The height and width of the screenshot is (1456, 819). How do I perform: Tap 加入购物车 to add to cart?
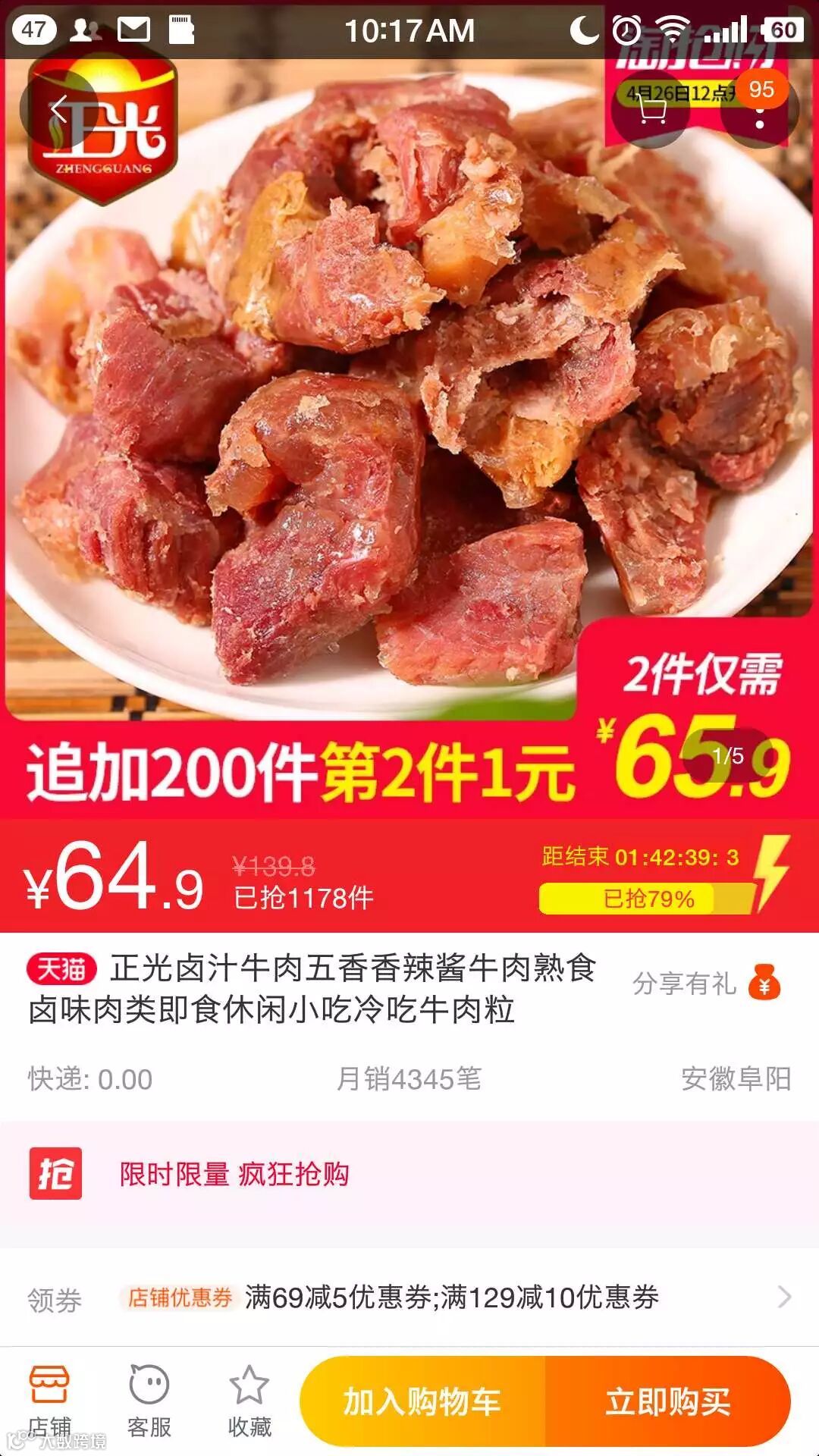coord(422,1401)
